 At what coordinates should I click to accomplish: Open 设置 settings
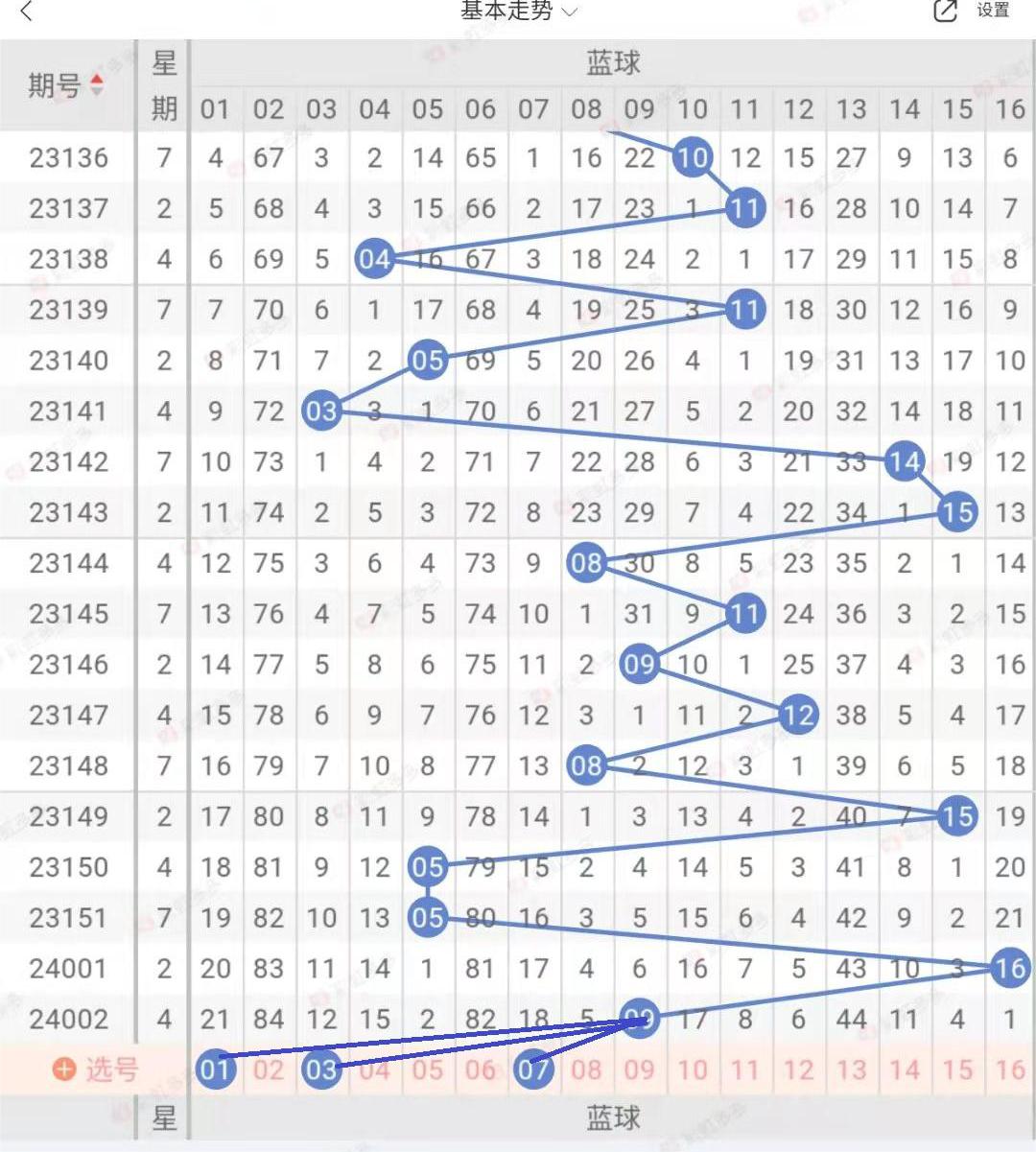(993, 11)
